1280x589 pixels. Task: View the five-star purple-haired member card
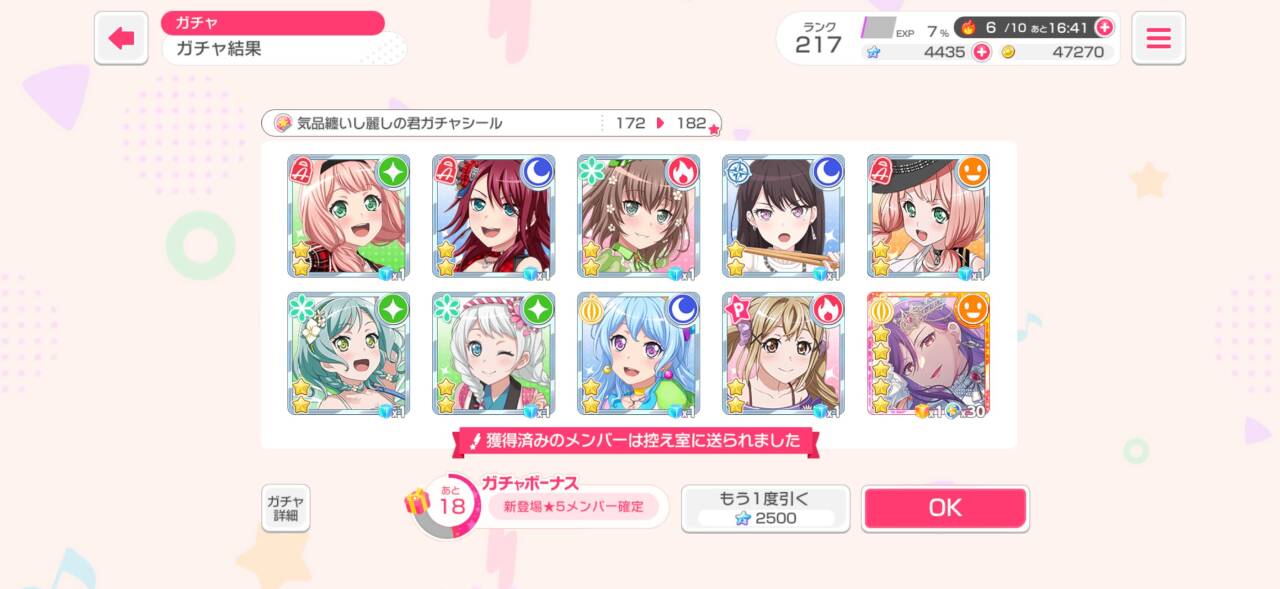(928, 354)
